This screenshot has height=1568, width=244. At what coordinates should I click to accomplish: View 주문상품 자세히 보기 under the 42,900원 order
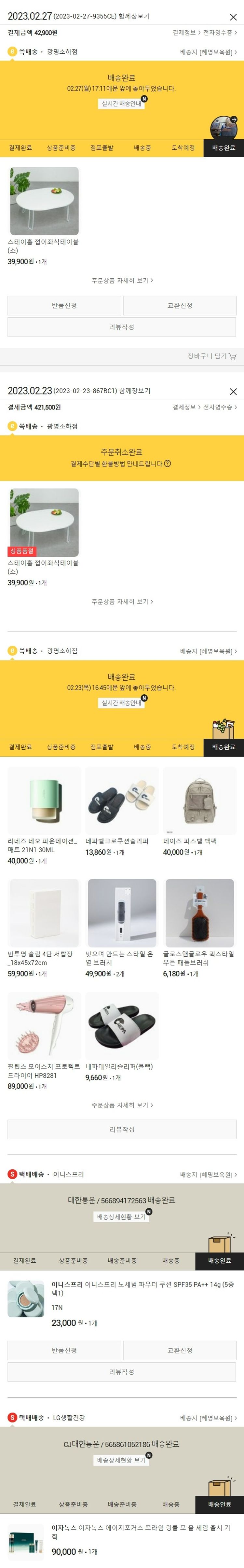(122, 281)
